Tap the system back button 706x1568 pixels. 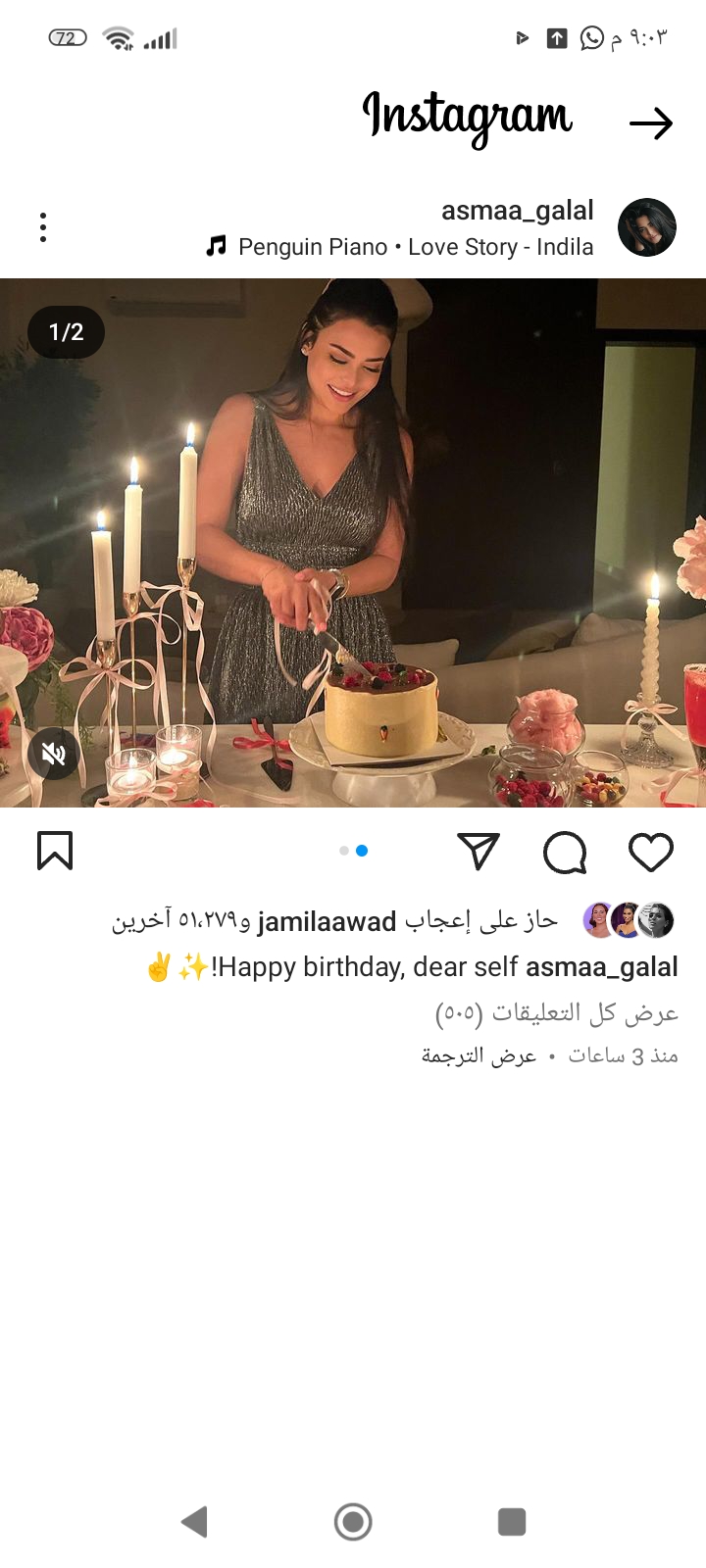click(195, 1522)
